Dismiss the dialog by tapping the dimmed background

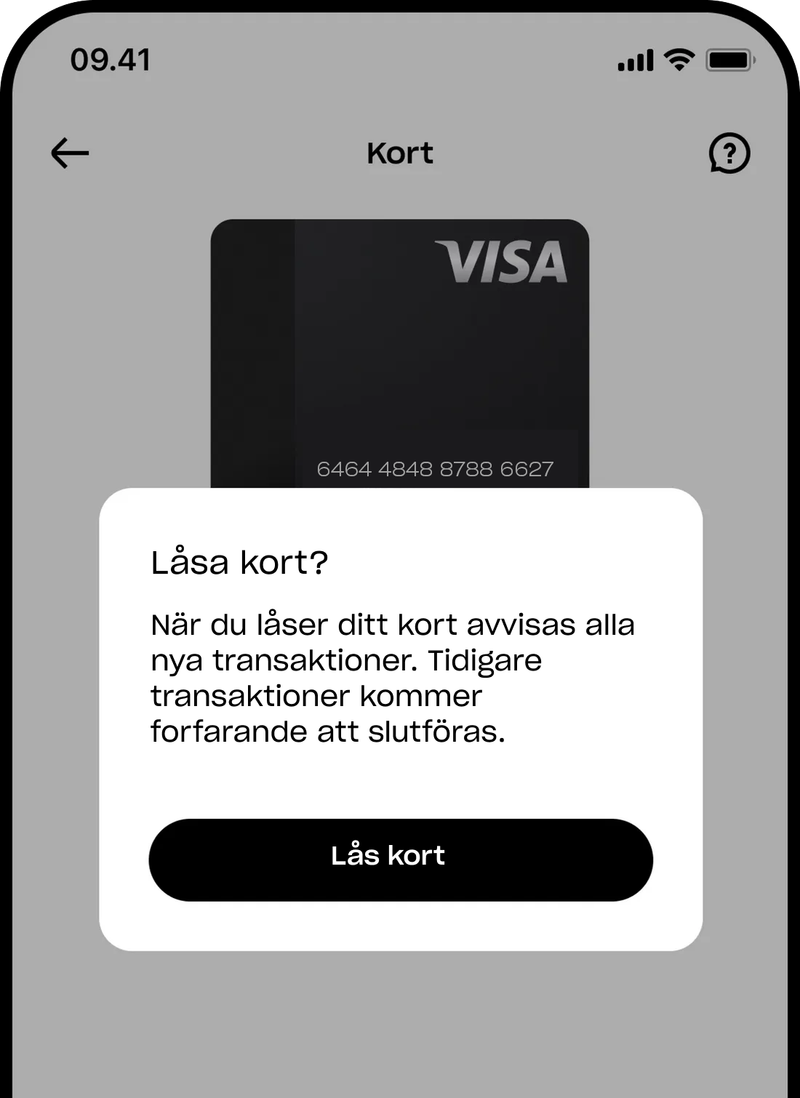pyautogui.click(x=400, y=1010)
